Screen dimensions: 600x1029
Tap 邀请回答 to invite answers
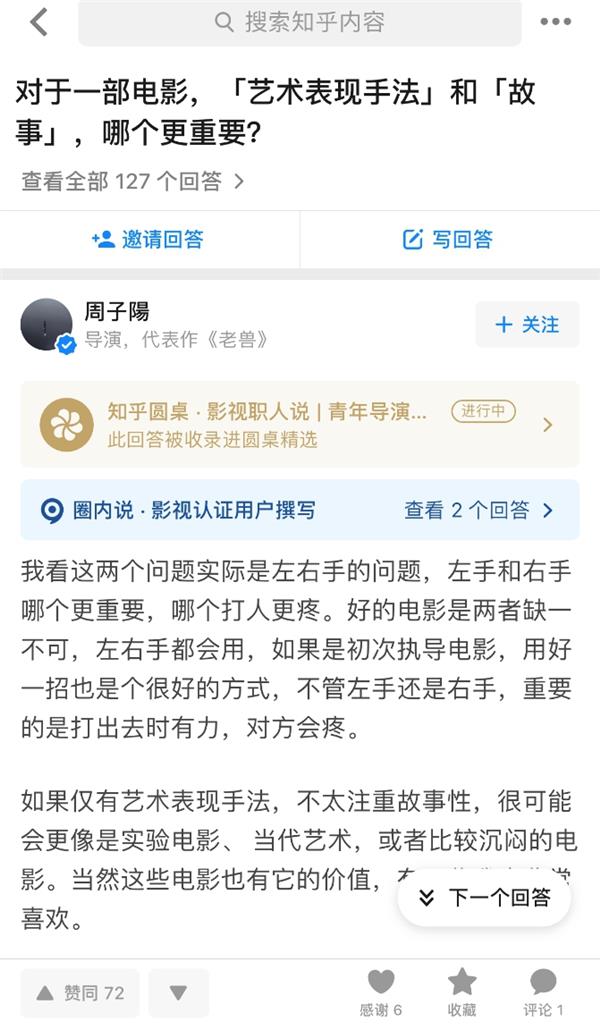pyautogui.click(x=148, y=240)
